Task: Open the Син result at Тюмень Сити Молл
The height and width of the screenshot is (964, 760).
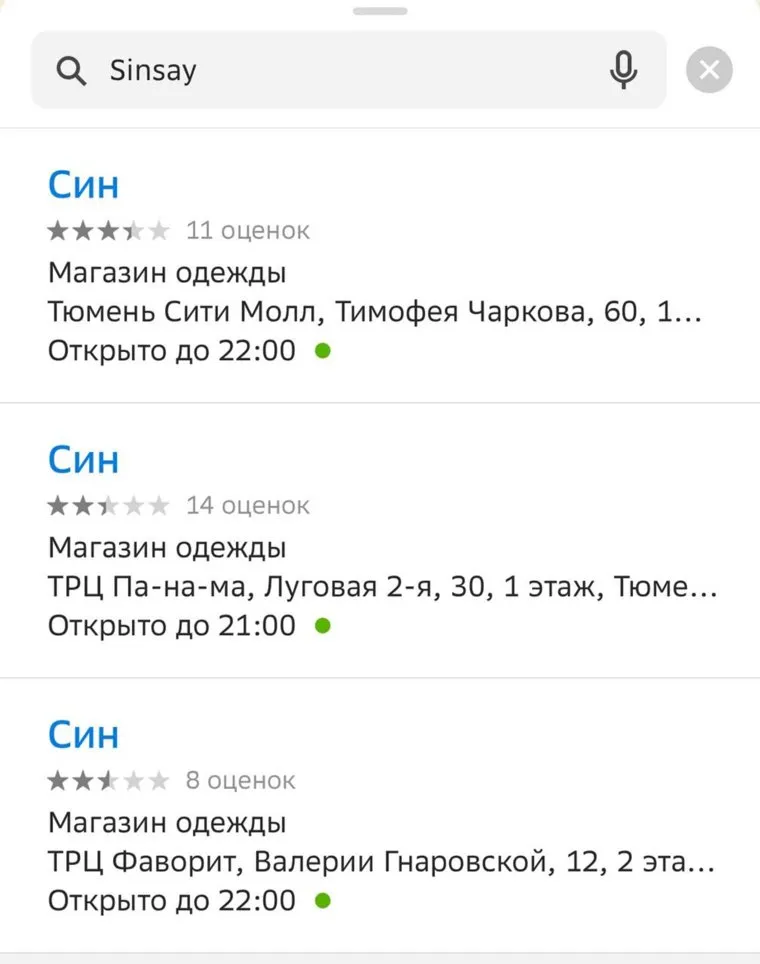Action: coord(380,266)
